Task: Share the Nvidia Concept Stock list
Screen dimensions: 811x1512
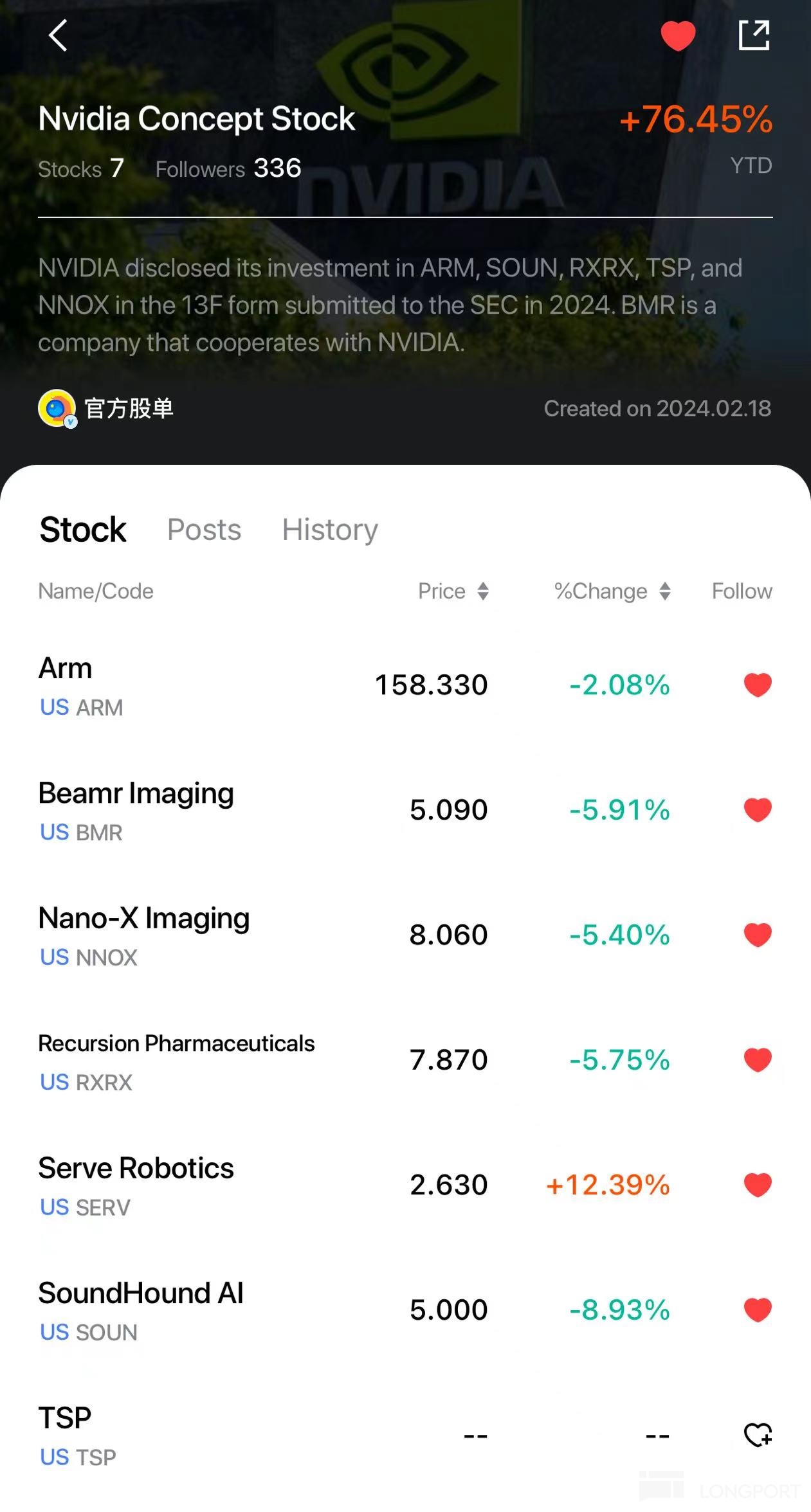Action: (x=754, y=35)
